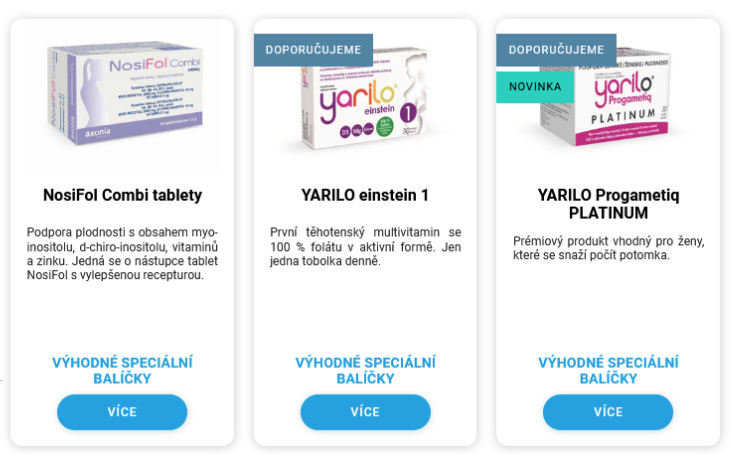Open special packages link for YARILO einstein 1

[x=365, y=370]
